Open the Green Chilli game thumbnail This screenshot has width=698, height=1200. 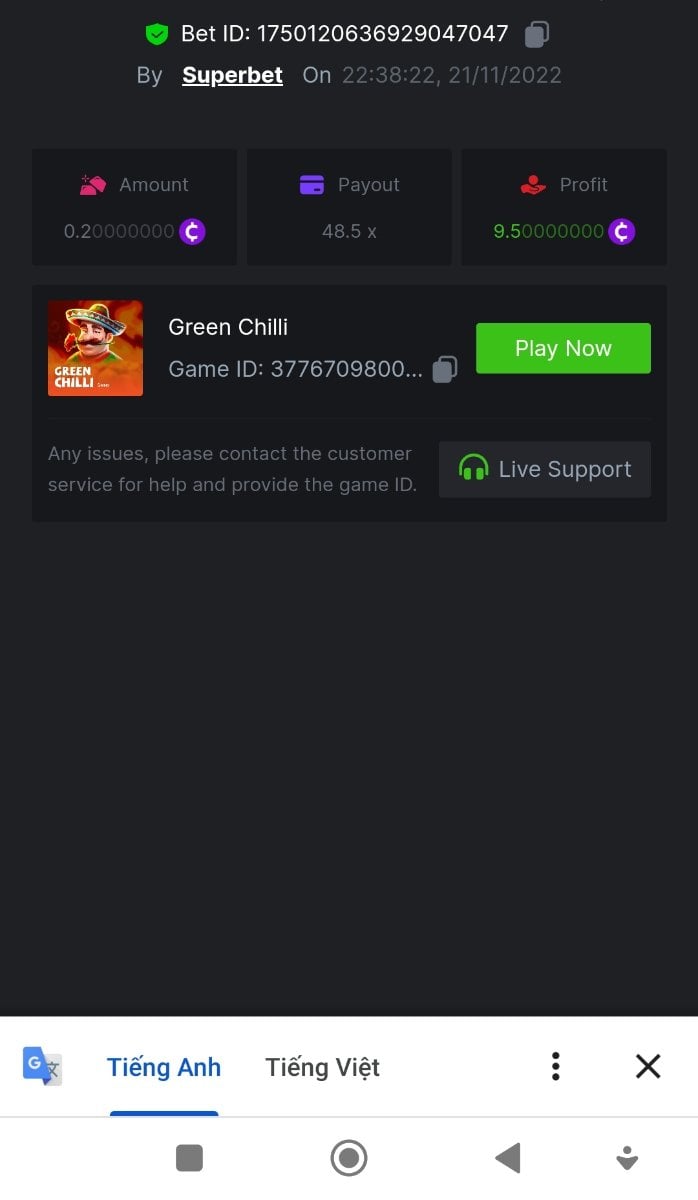95,348
